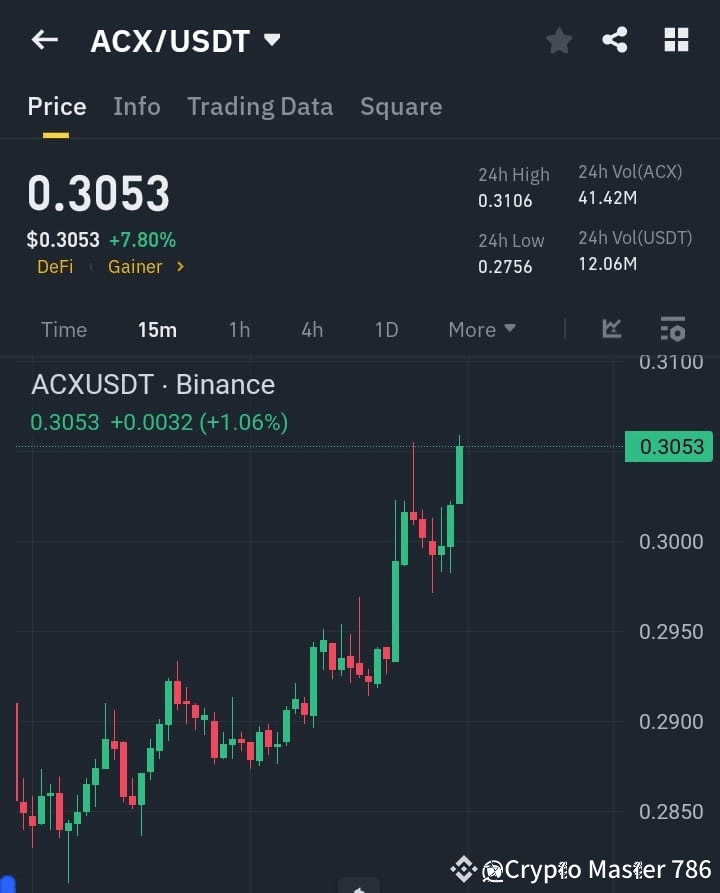Select the 4h timeframe option
The image size is (720, 893).
click(311, 329)
